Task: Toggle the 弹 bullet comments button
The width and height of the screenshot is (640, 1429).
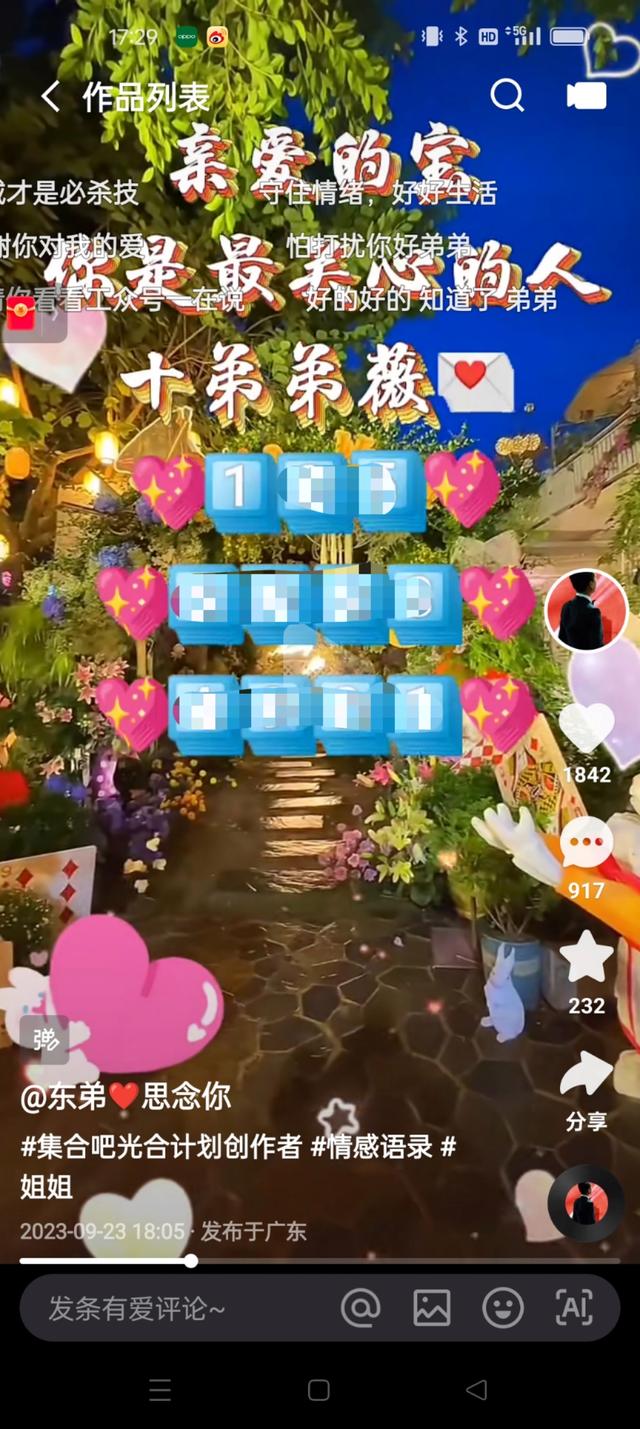Action: (45, 1040)
